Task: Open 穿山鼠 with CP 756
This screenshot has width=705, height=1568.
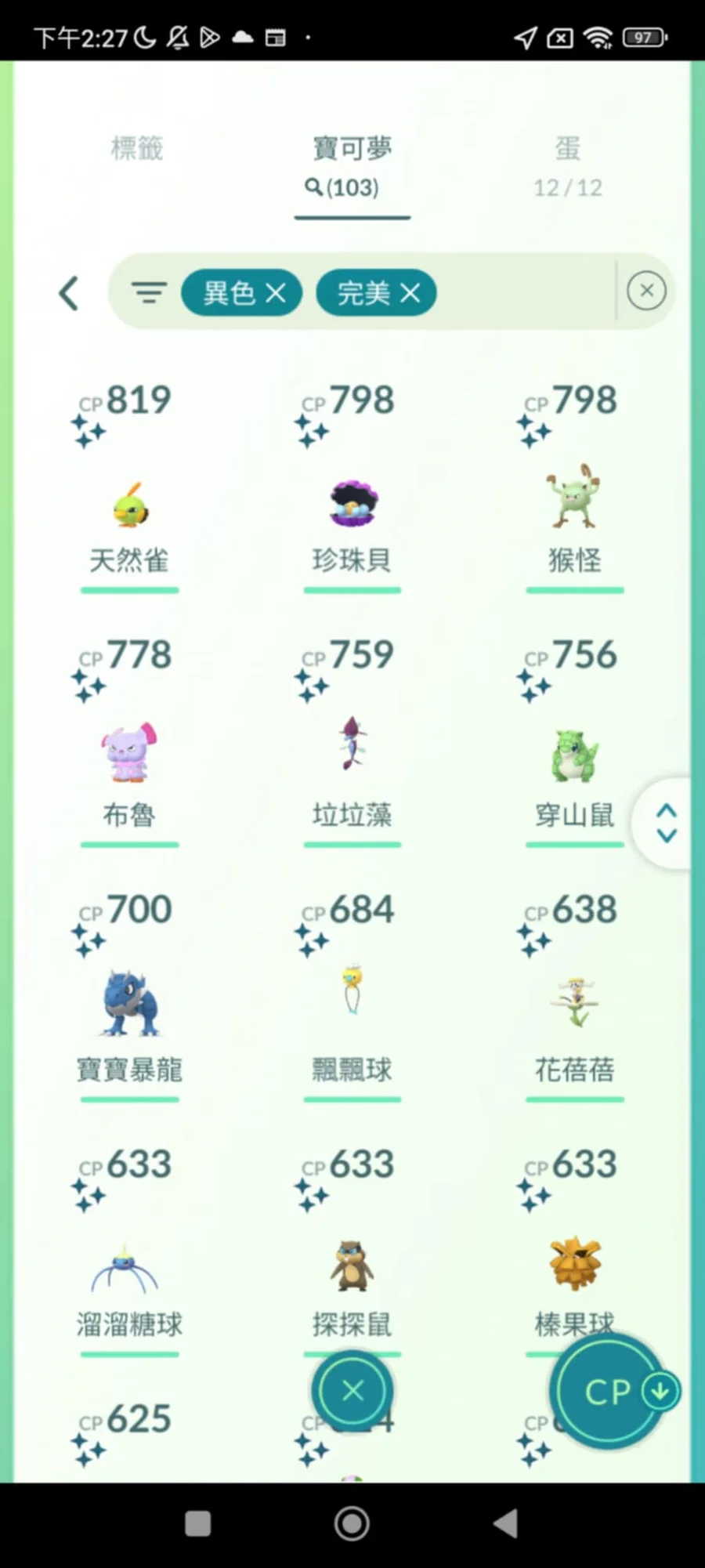Action: click(574, 756)
